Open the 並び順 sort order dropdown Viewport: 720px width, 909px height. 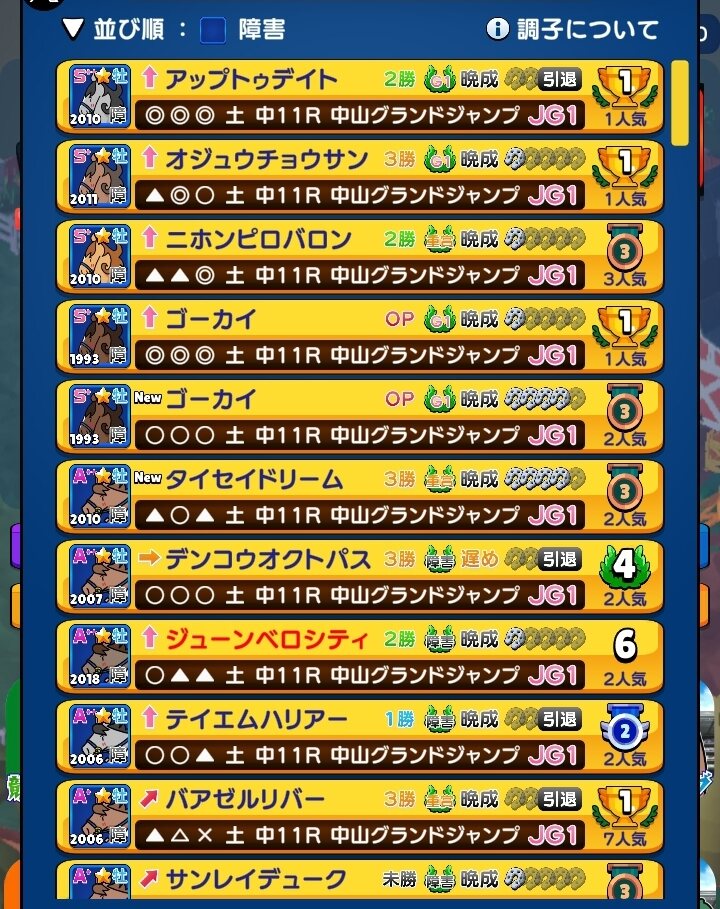pos(175,29)
